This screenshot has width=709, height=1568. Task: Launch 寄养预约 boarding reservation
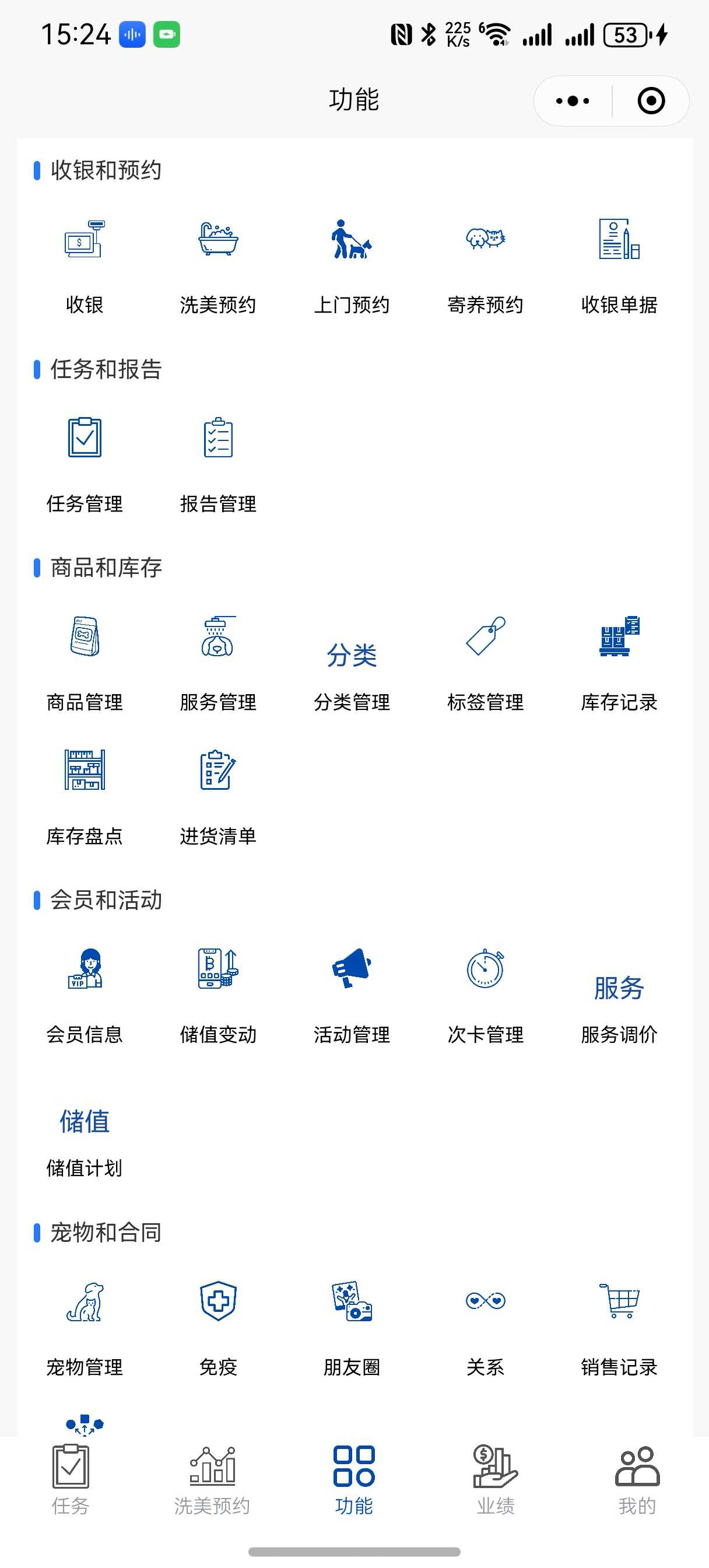point(485,266)
